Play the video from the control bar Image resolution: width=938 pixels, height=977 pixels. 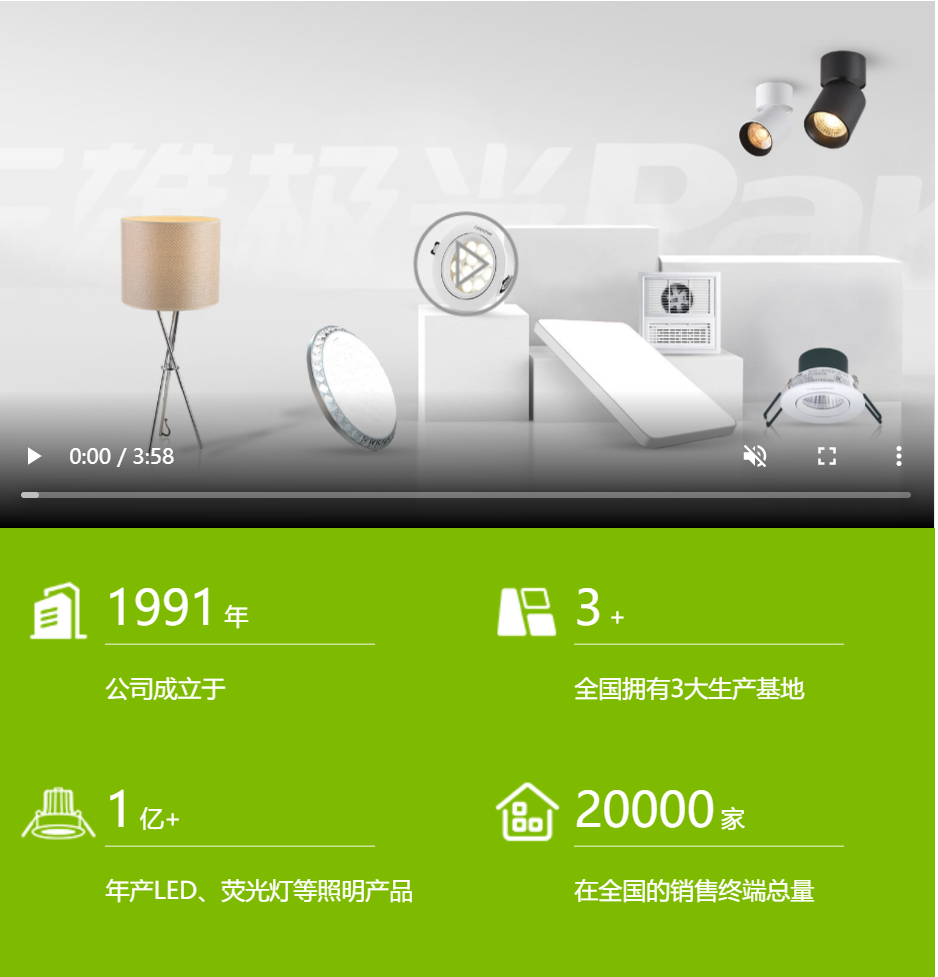[34, 457]
